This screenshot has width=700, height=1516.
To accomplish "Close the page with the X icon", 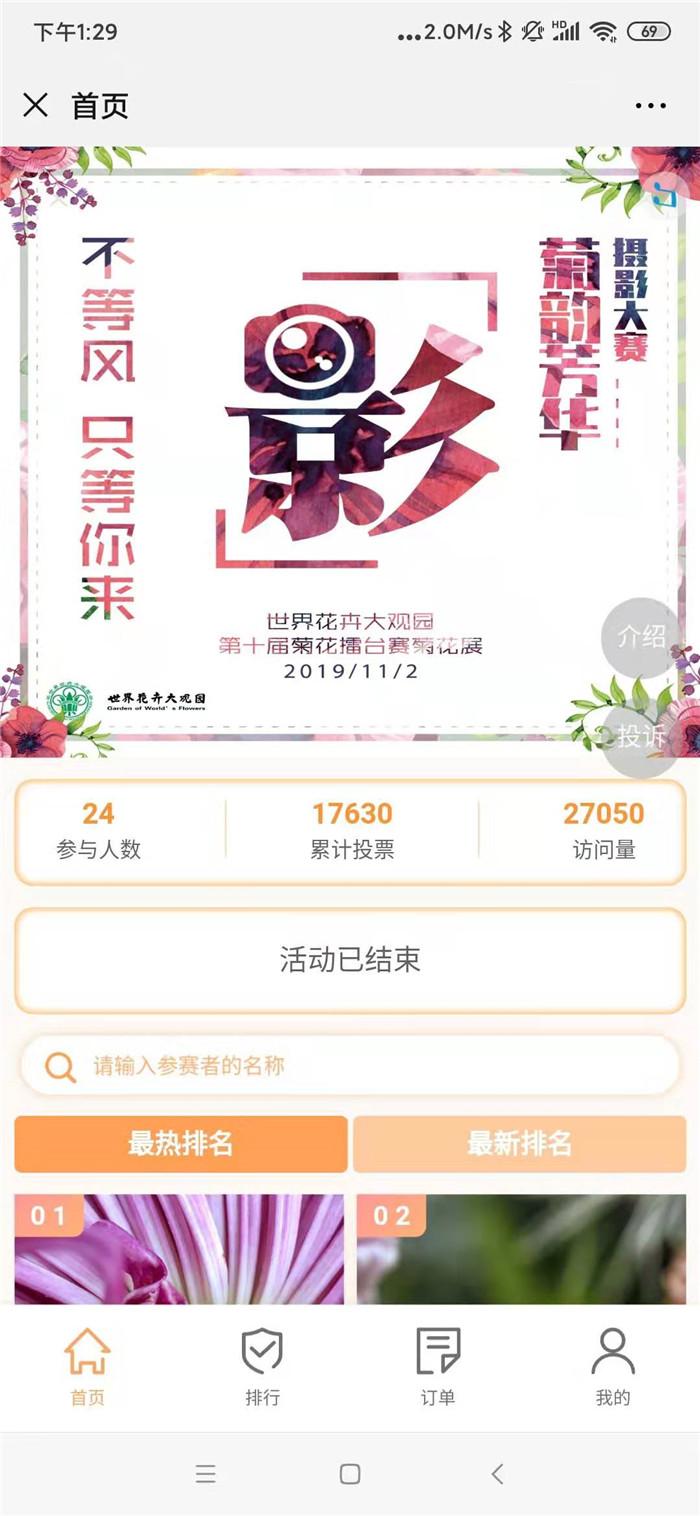I will click(35, 105).
